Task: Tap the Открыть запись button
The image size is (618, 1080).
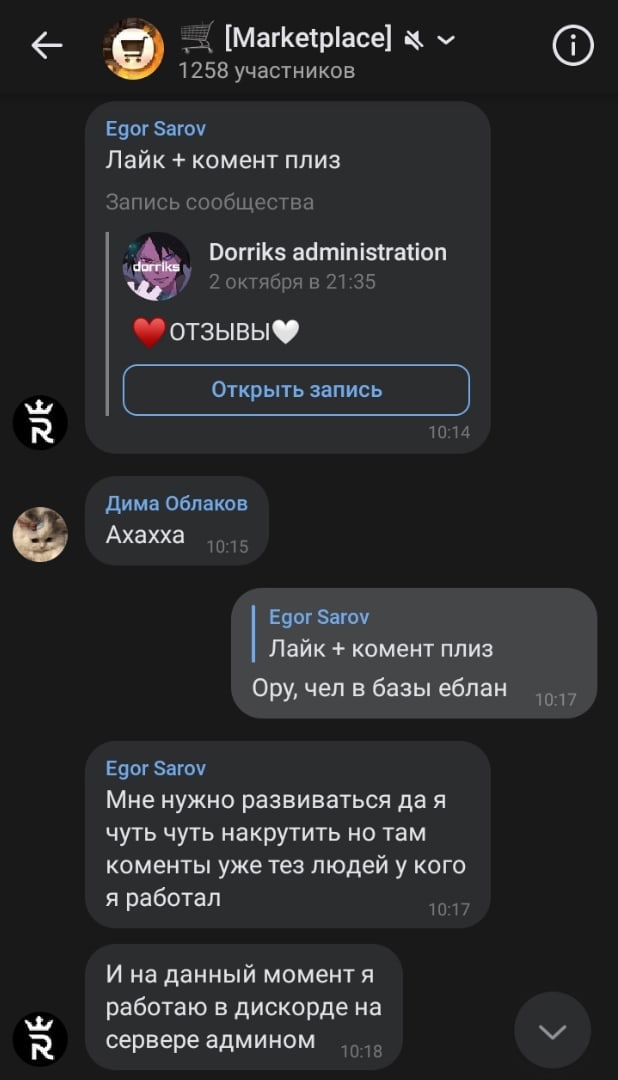Action: 296,390
